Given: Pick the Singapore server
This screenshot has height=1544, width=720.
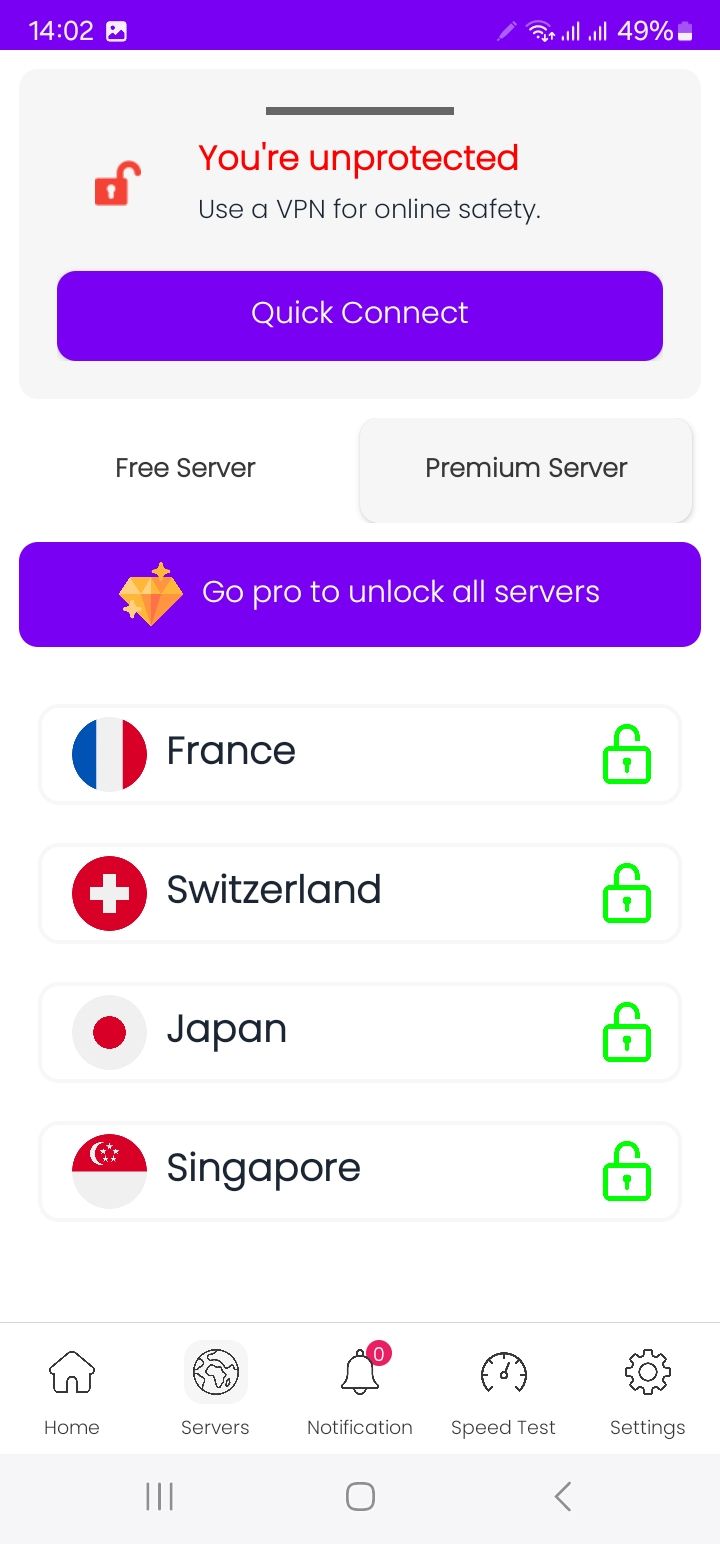Looking at the screenshot, I should click(360, 1171).
